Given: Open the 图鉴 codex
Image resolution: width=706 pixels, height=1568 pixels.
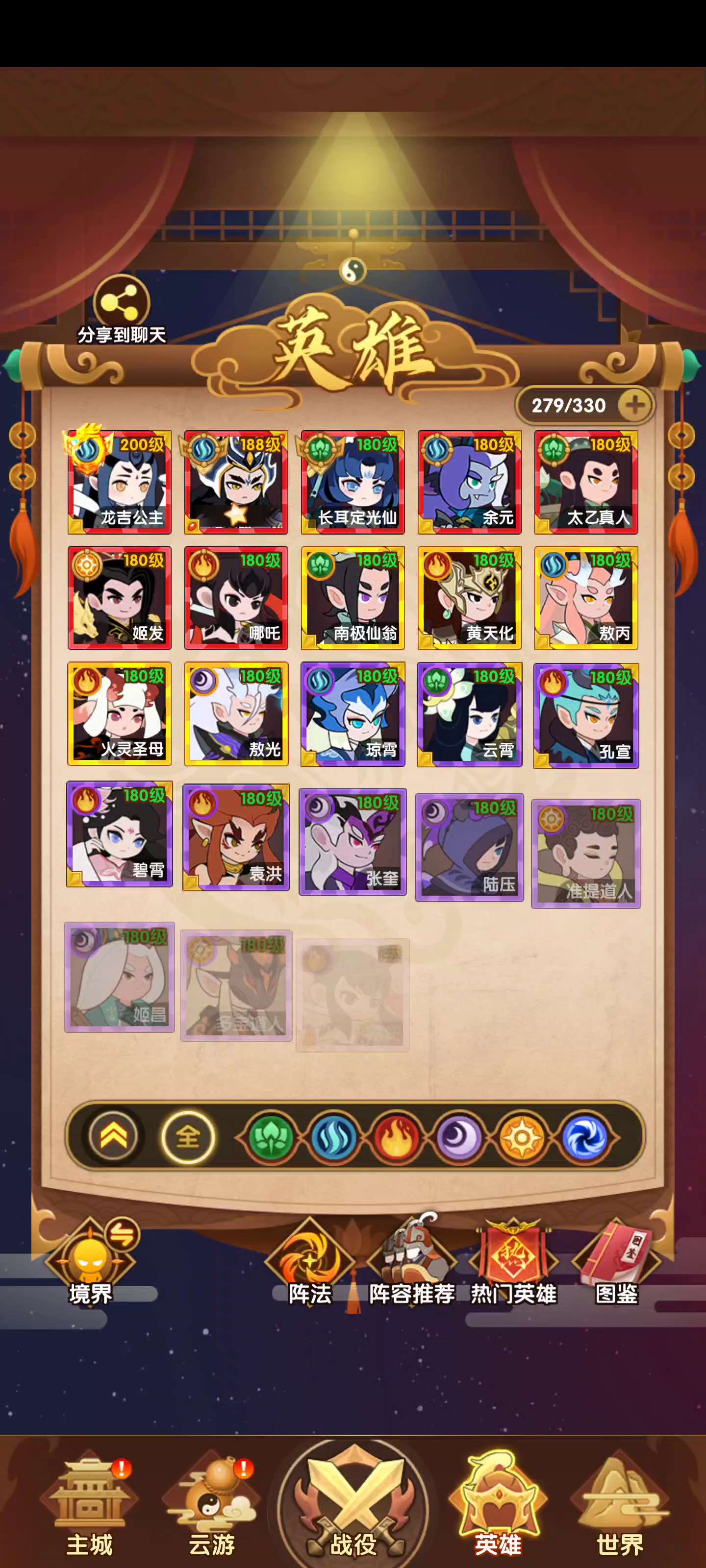Looking at the screenshot, I should click(616, 1261).
